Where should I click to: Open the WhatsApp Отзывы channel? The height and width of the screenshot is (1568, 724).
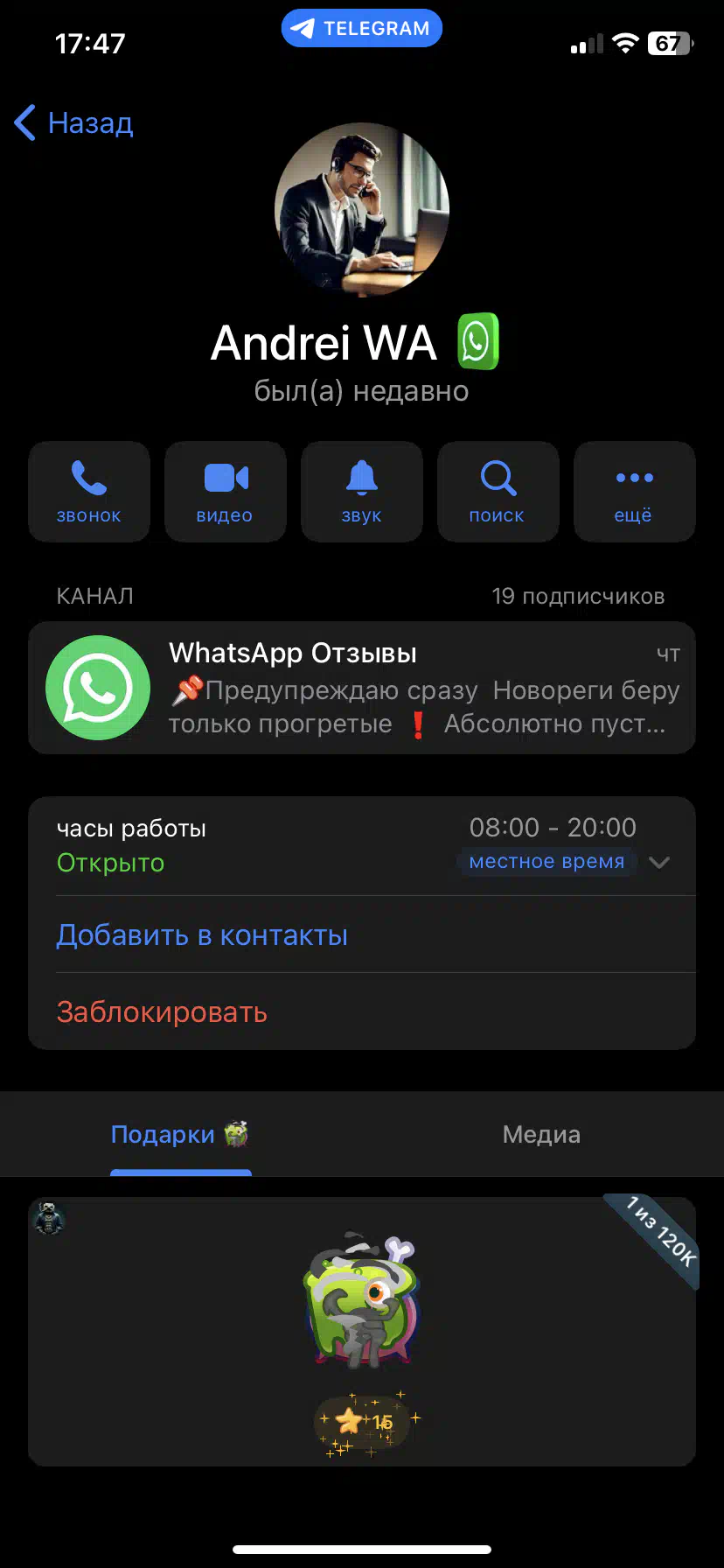[x=362, y=688]
